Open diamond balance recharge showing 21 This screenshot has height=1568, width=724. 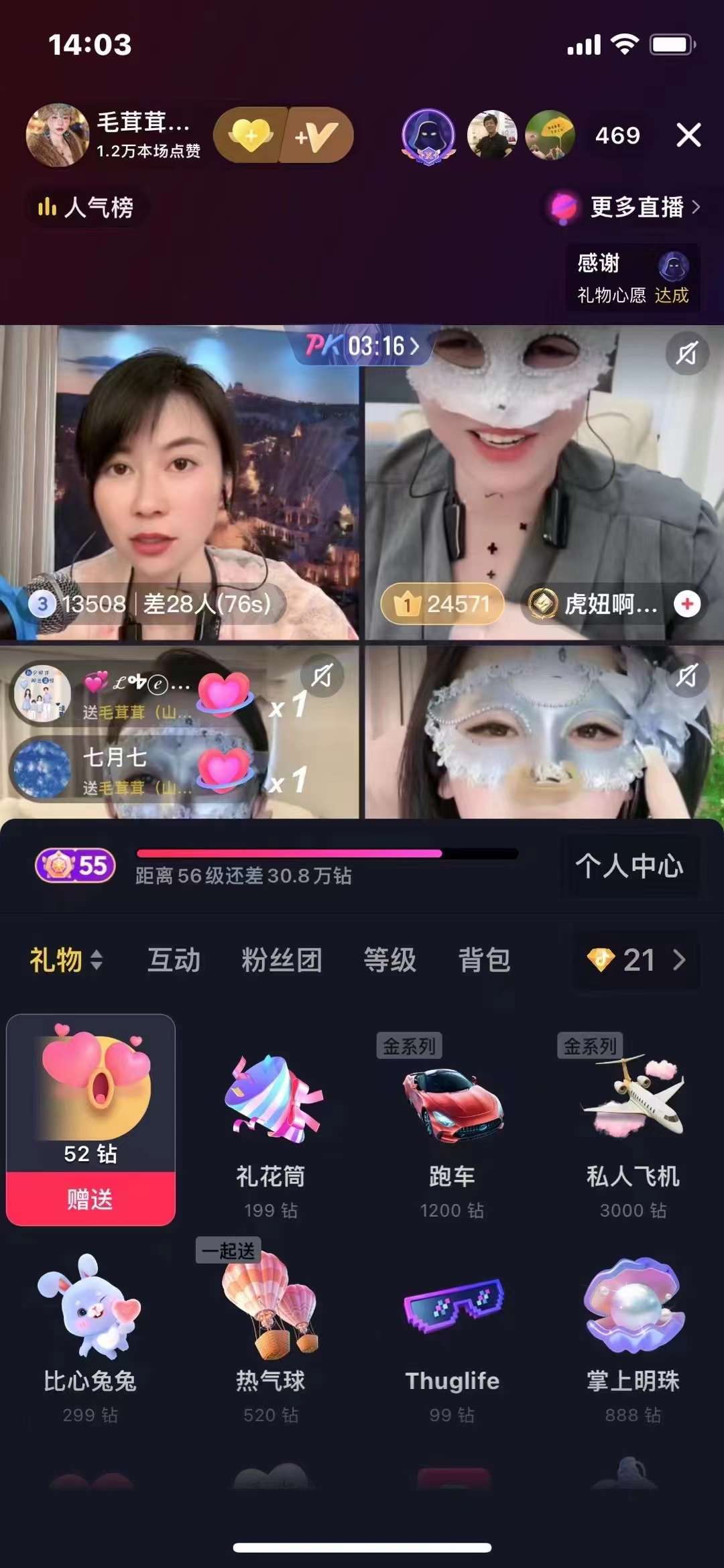636,960
